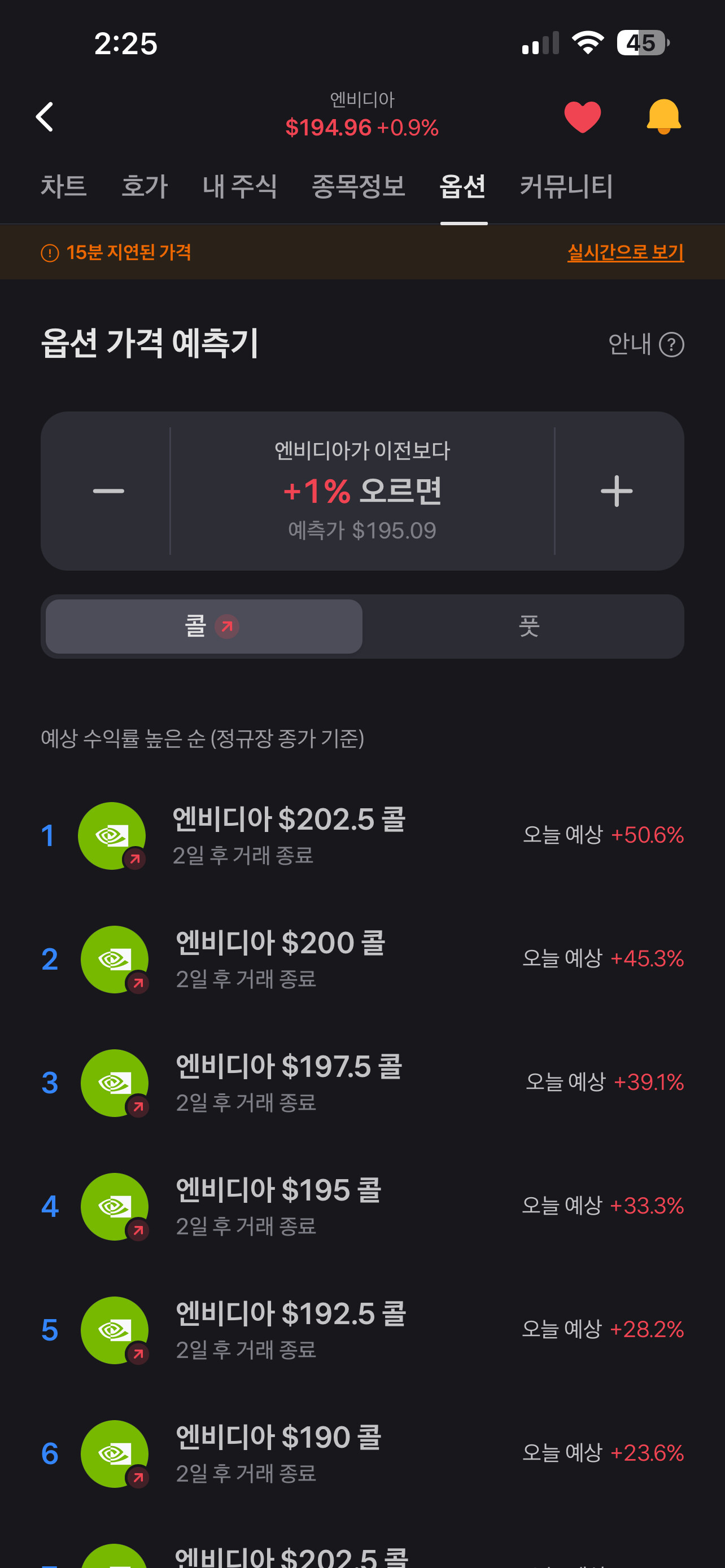Open the price alert bell

point(663,117)
